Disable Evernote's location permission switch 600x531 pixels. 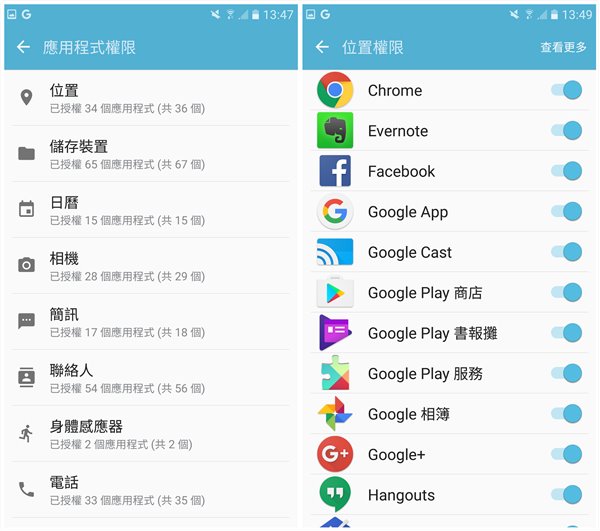(x=567, y=130)
